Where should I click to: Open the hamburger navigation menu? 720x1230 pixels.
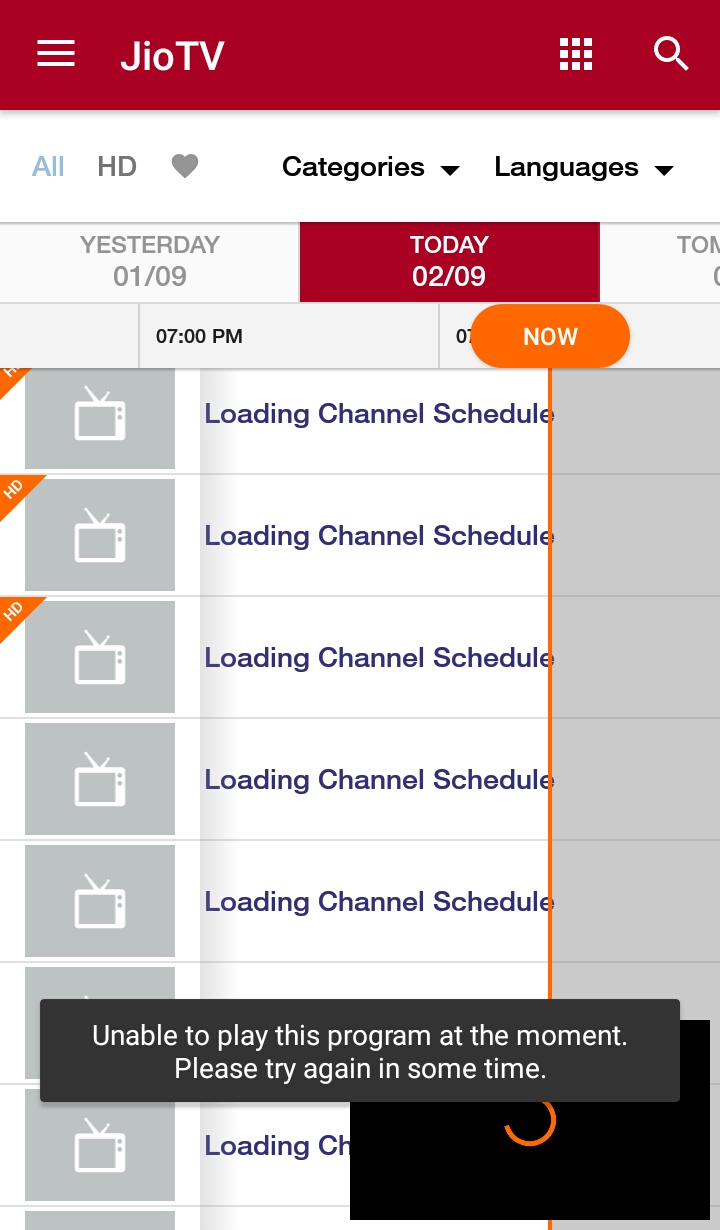point(56,54)
